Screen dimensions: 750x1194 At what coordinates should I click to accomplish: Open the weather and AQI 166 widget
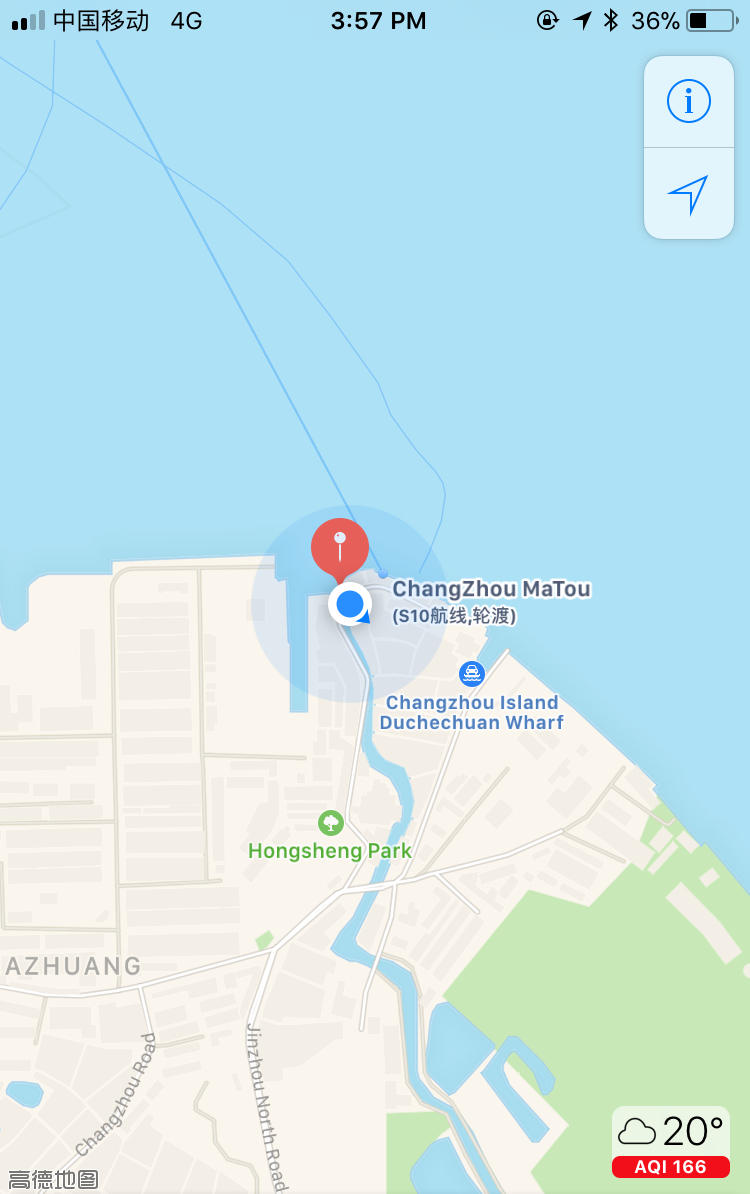pyautogui.click(x=670, y=1142)
